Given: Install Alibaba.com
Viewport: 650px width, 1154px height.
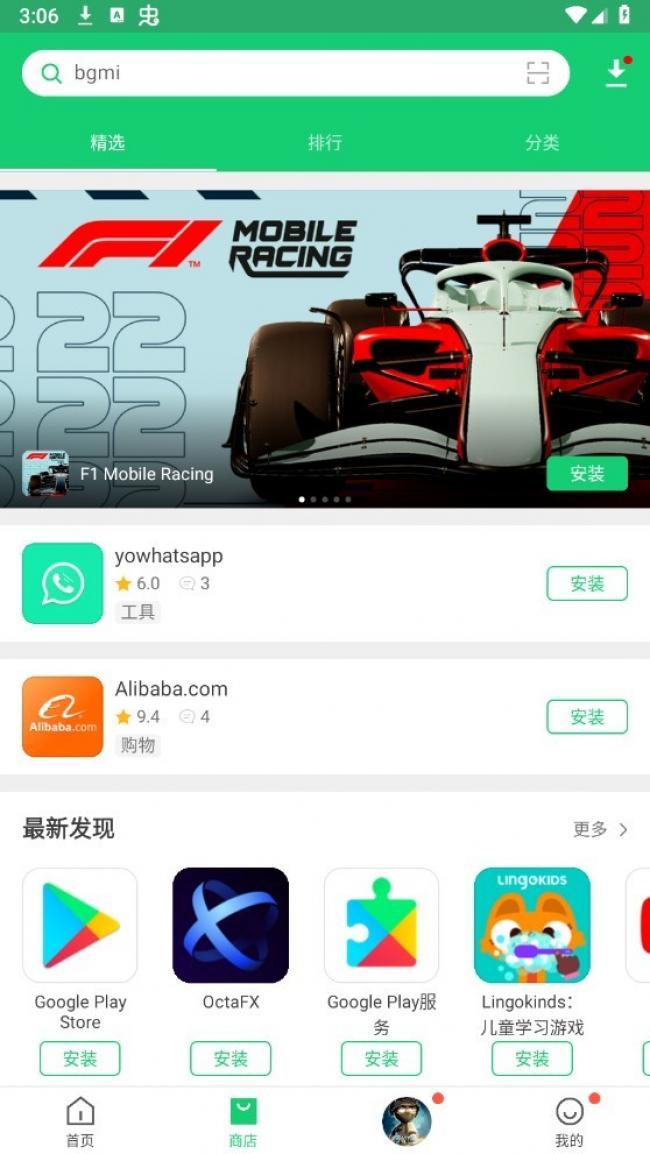Looking at the screenshot, I should pyautogui.click(x=587, y=716).
